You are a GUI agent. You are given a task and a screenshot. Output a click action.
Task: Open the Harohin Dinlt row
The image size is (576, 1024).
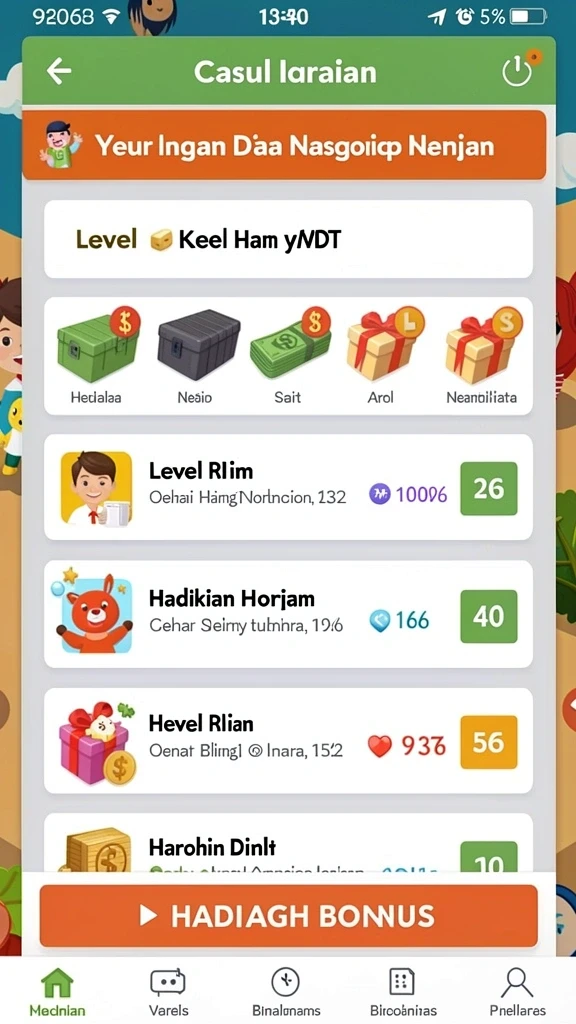point(288,843)
